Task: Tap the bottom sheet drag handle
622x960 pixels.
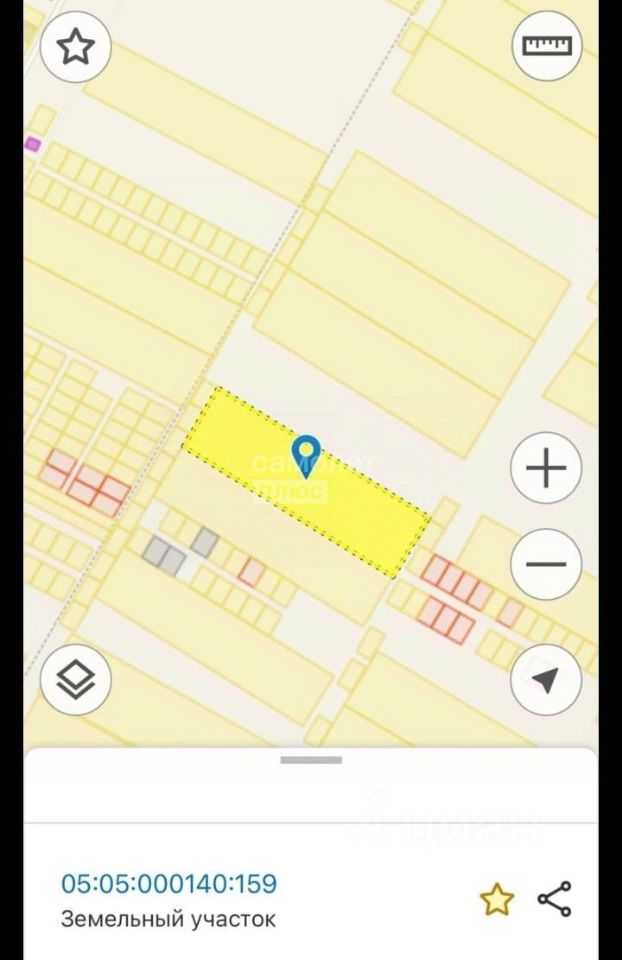Action: tap(311, 760)
